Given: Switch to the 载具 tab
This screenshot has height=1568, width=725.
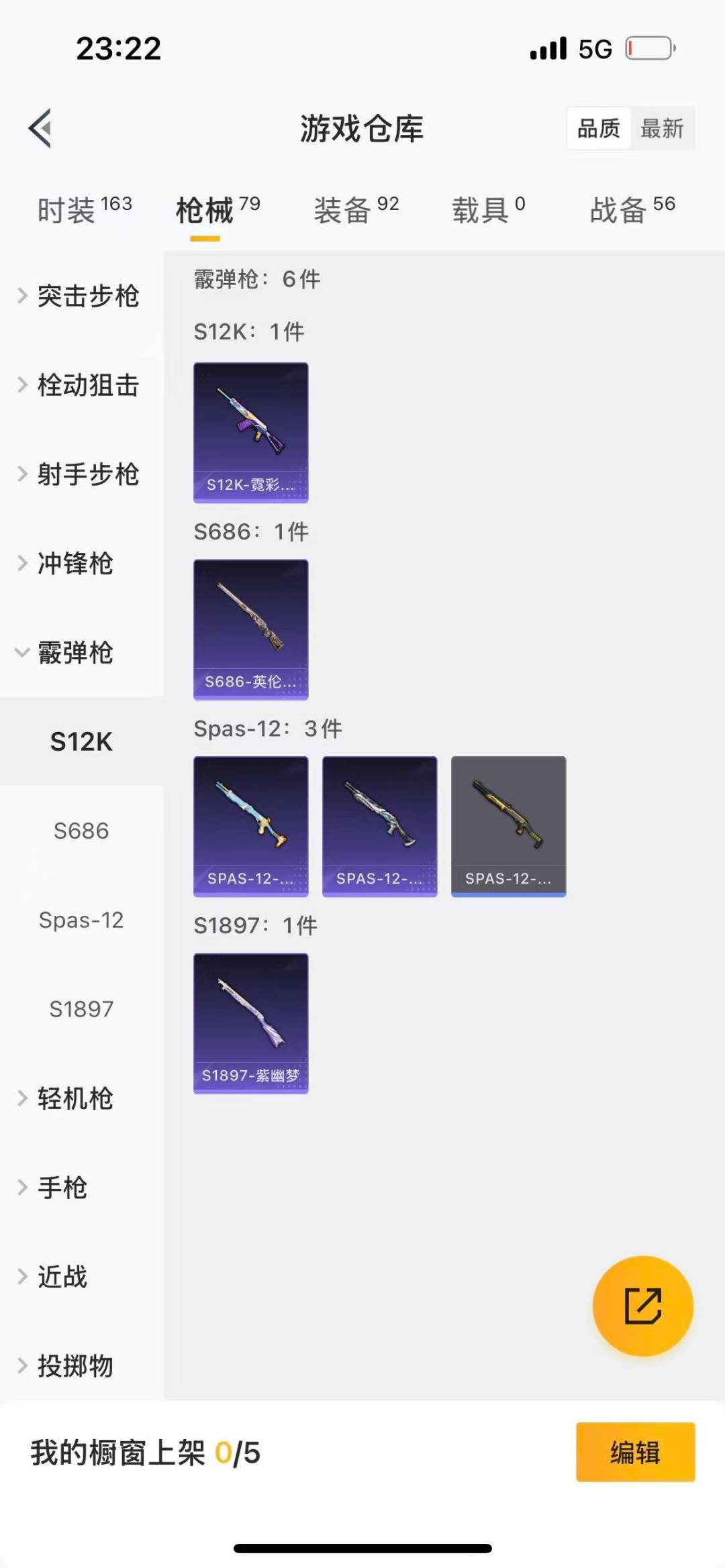Looking at the screenshot, I should pos(488,210).
